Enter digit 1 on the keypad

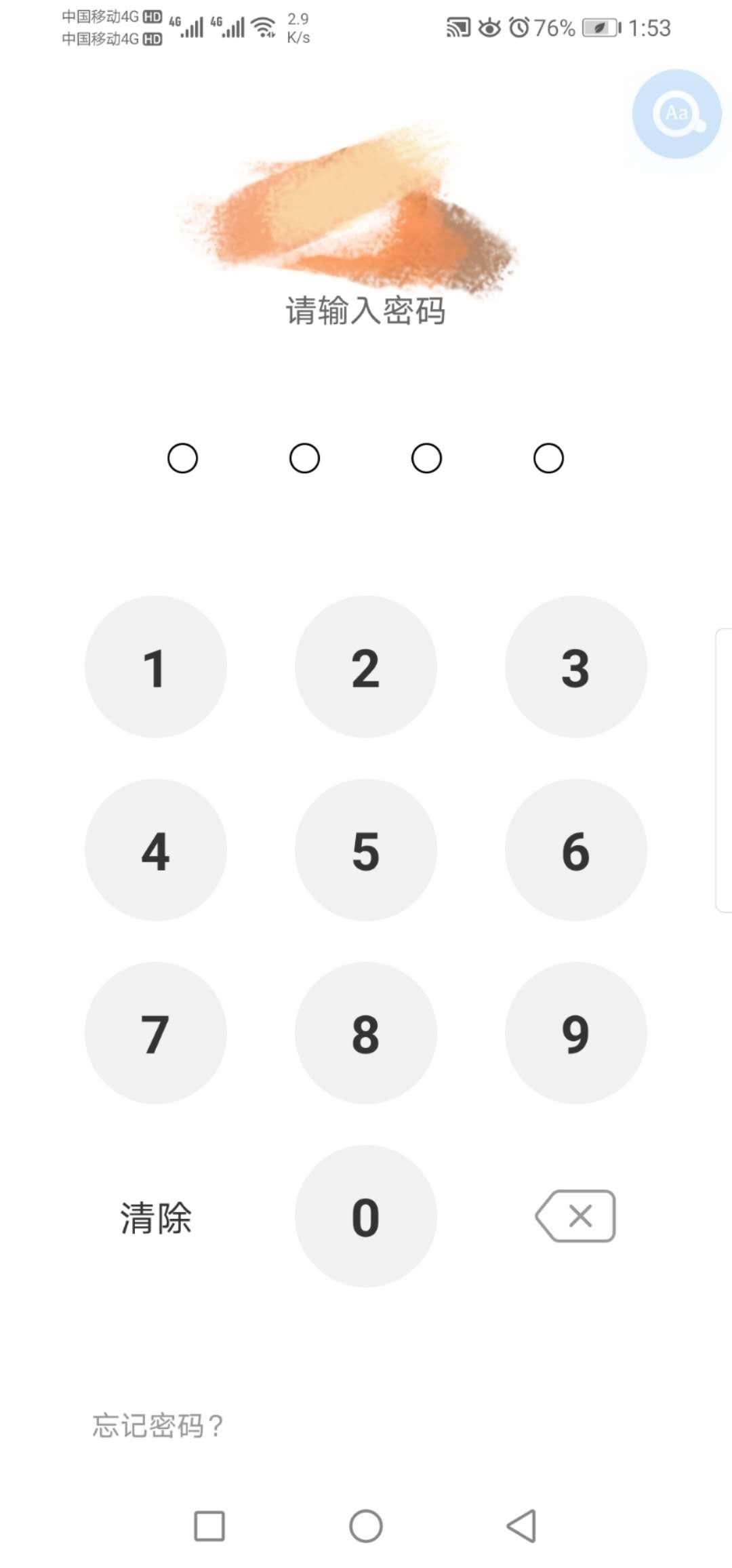pos(155,667)
